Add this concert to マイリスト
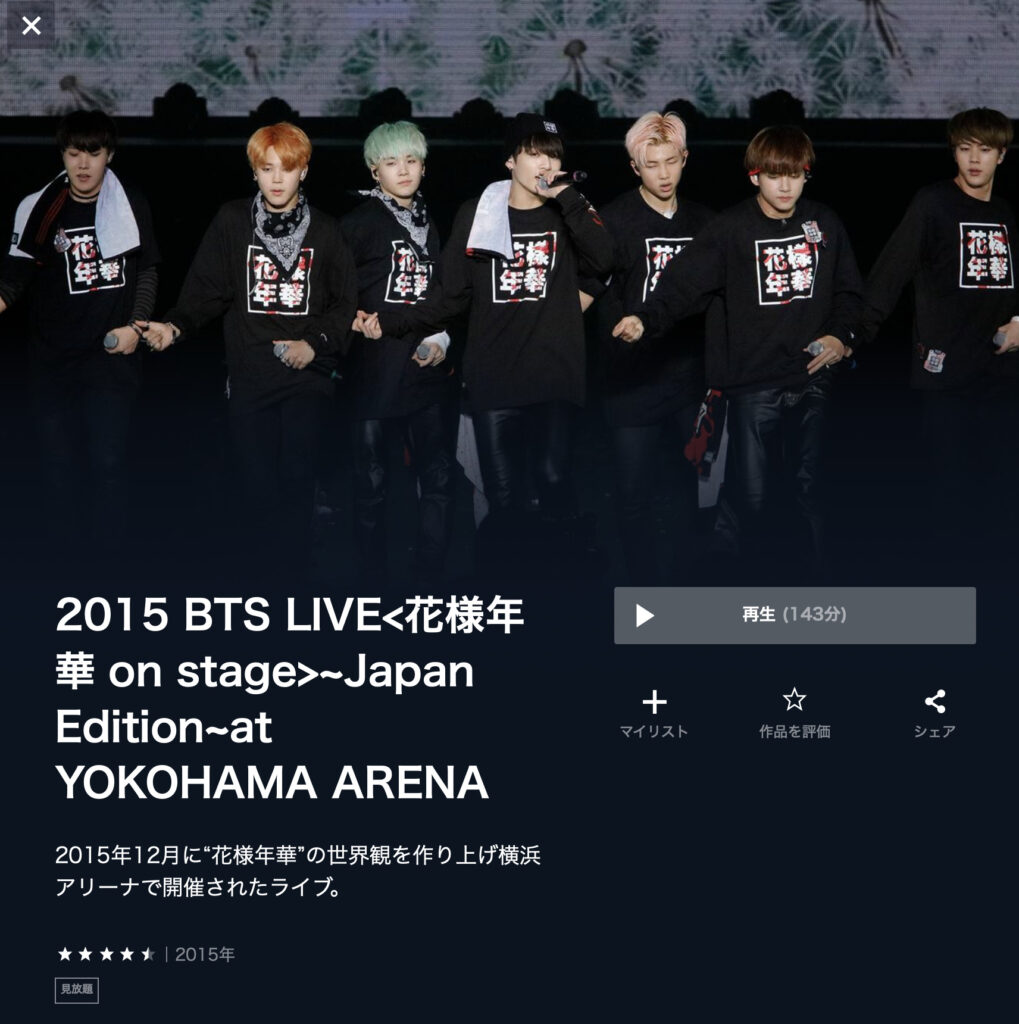The image size is (1019, 1024). pyautogui.click(x=654, y=713)
